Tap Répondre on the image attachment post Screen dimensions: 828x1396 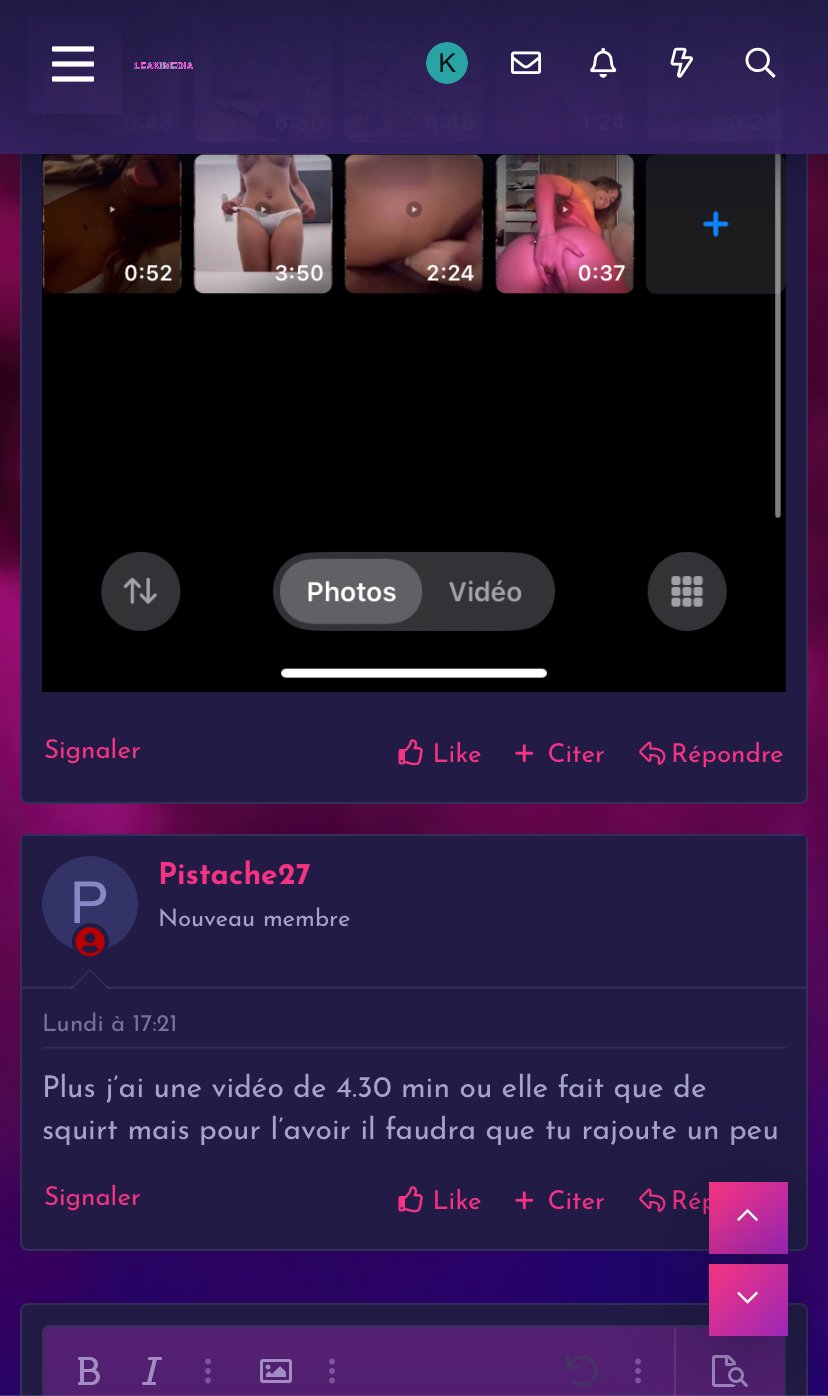pyautogui.click(x=711, y=754)
